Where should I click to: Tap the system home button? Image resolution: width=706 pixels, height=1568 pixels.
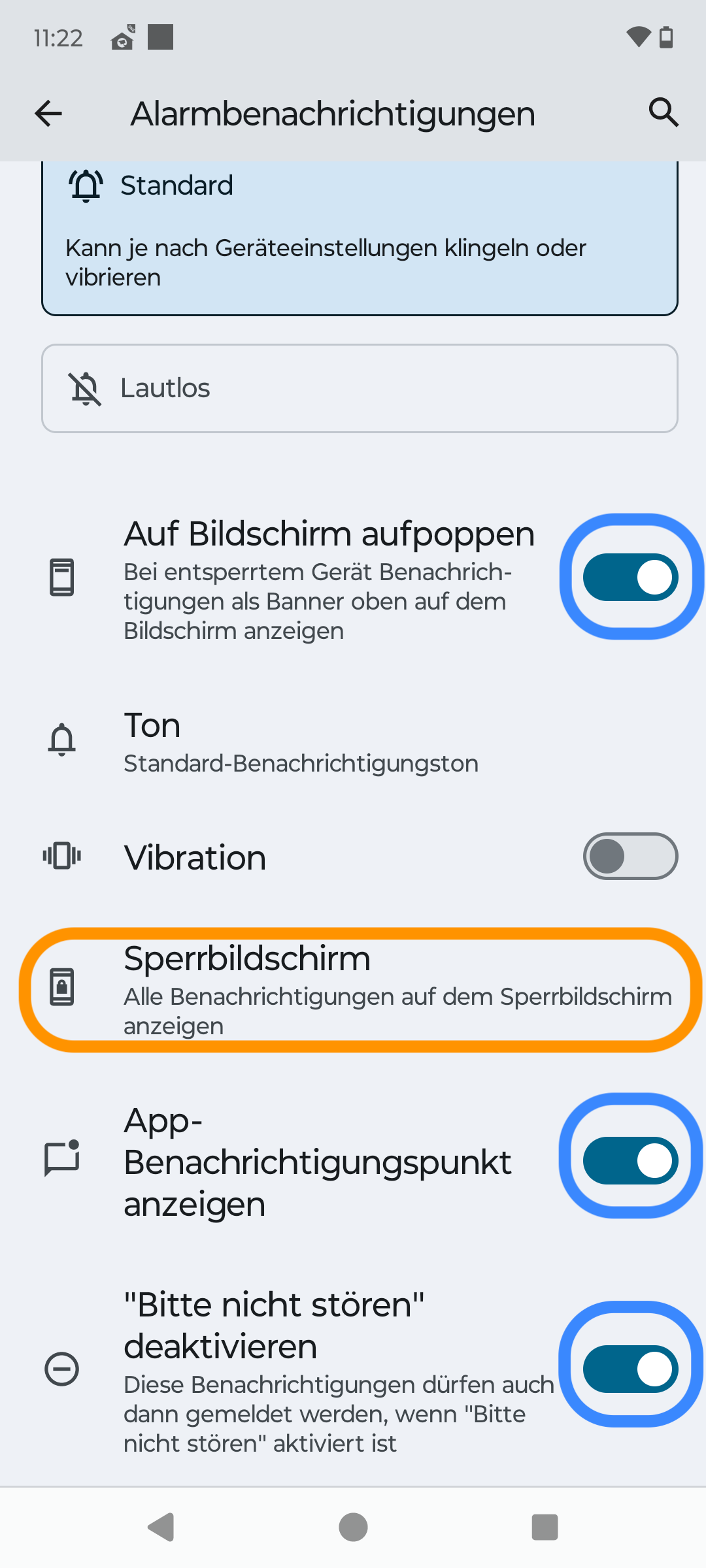click(x=353, y=1527)
